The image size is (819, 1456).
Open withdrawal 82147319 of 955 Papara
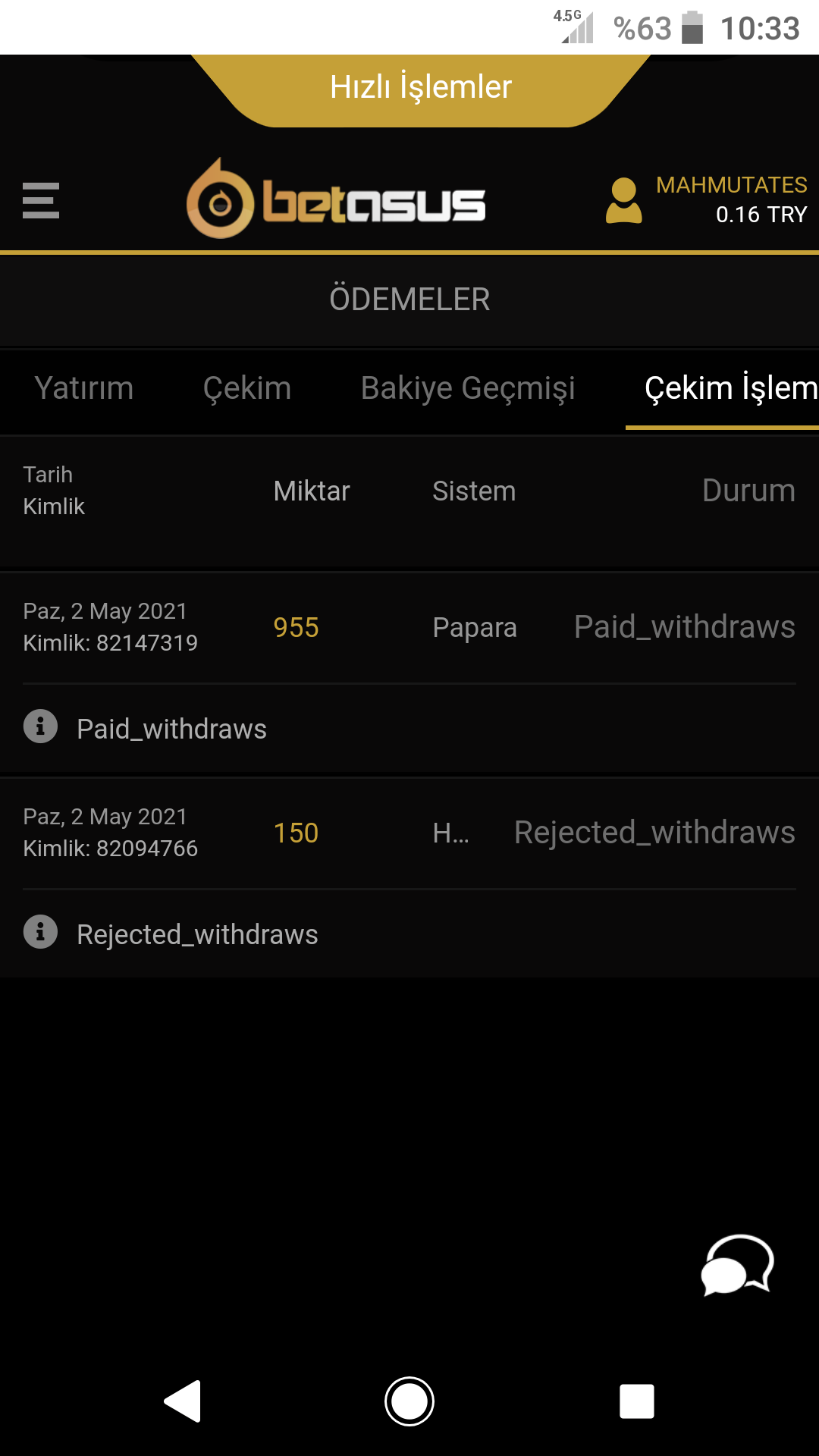click(409, 627)
